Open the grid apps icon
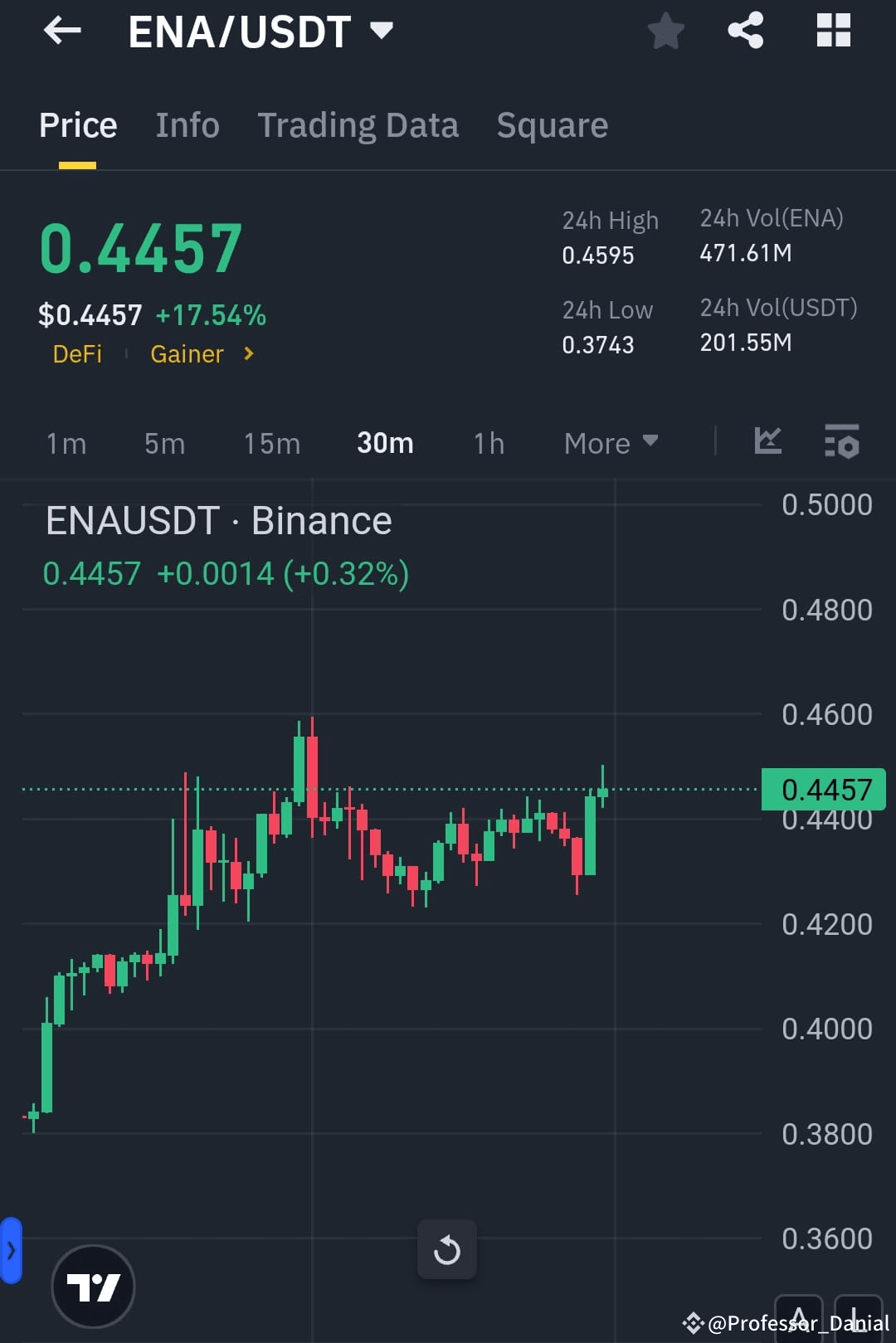The width and height of the screenshot is (896, 1343). coord(833,31)
